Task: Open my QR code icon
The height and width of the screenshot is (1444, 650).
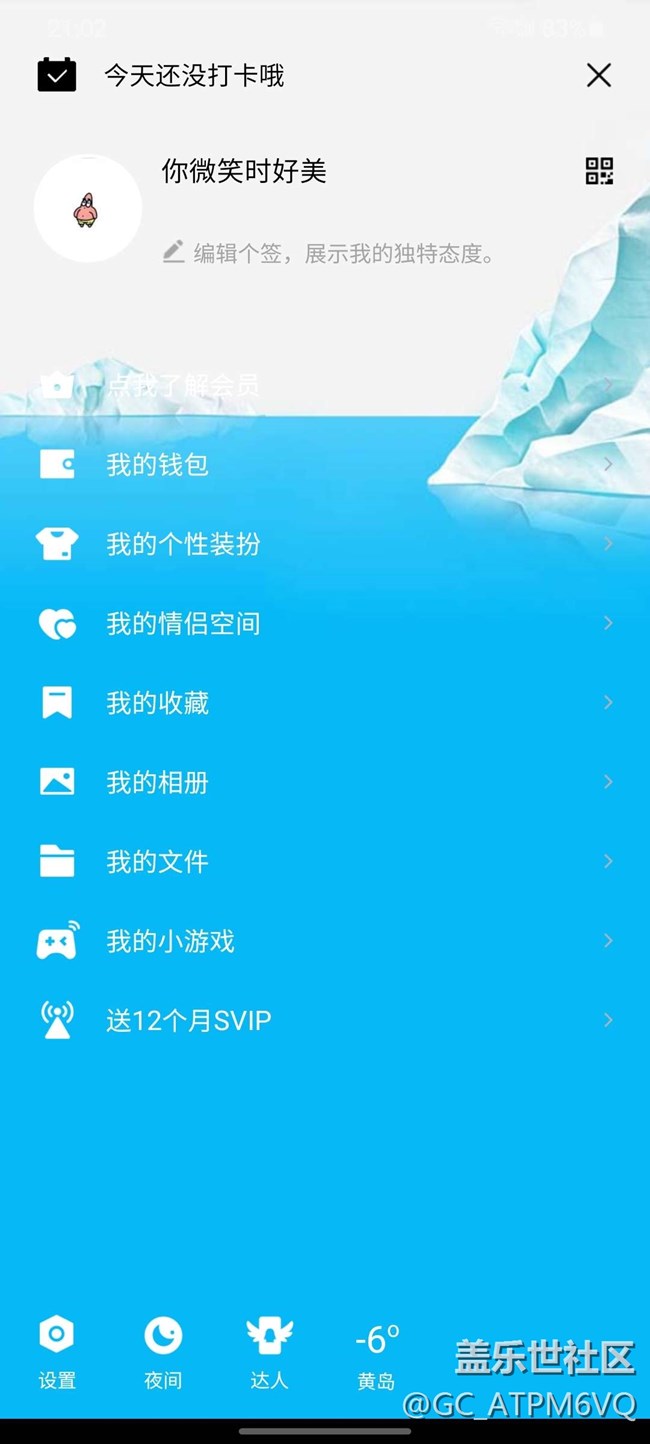Action: click(x=598, y=171)
